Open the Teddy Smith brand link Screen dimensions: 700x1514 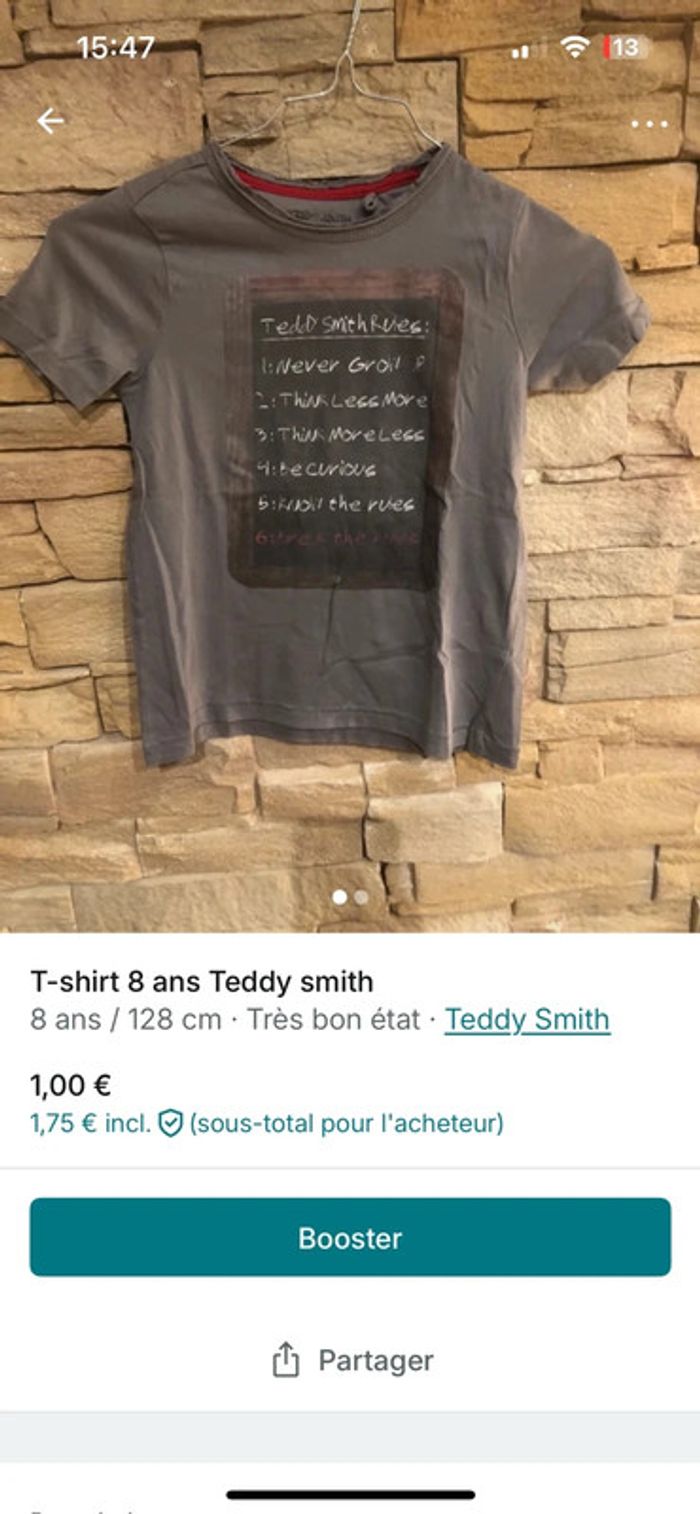coord(527,1019)
